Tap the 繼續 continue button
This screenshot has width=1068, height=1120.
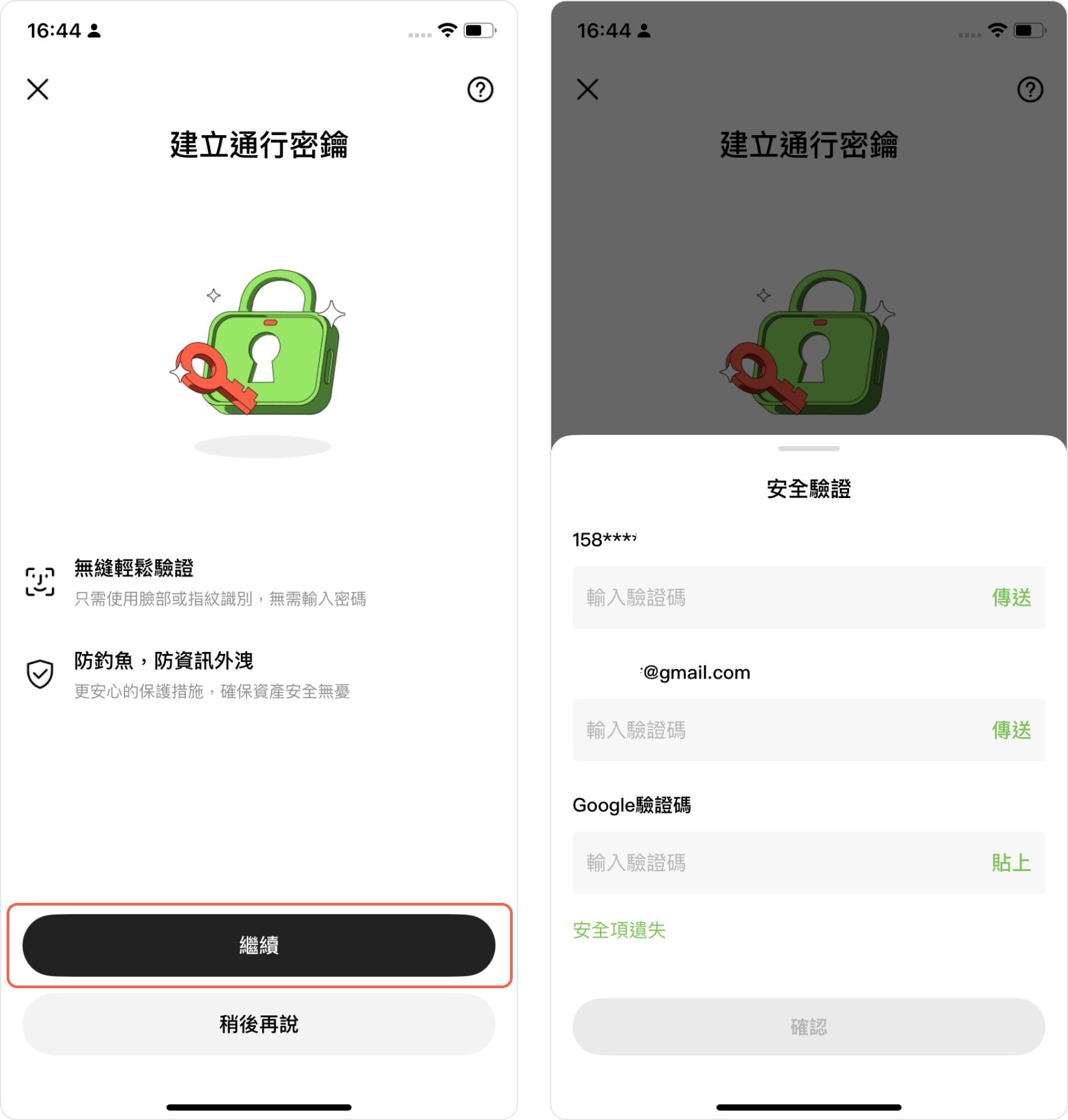click(258, 945)
